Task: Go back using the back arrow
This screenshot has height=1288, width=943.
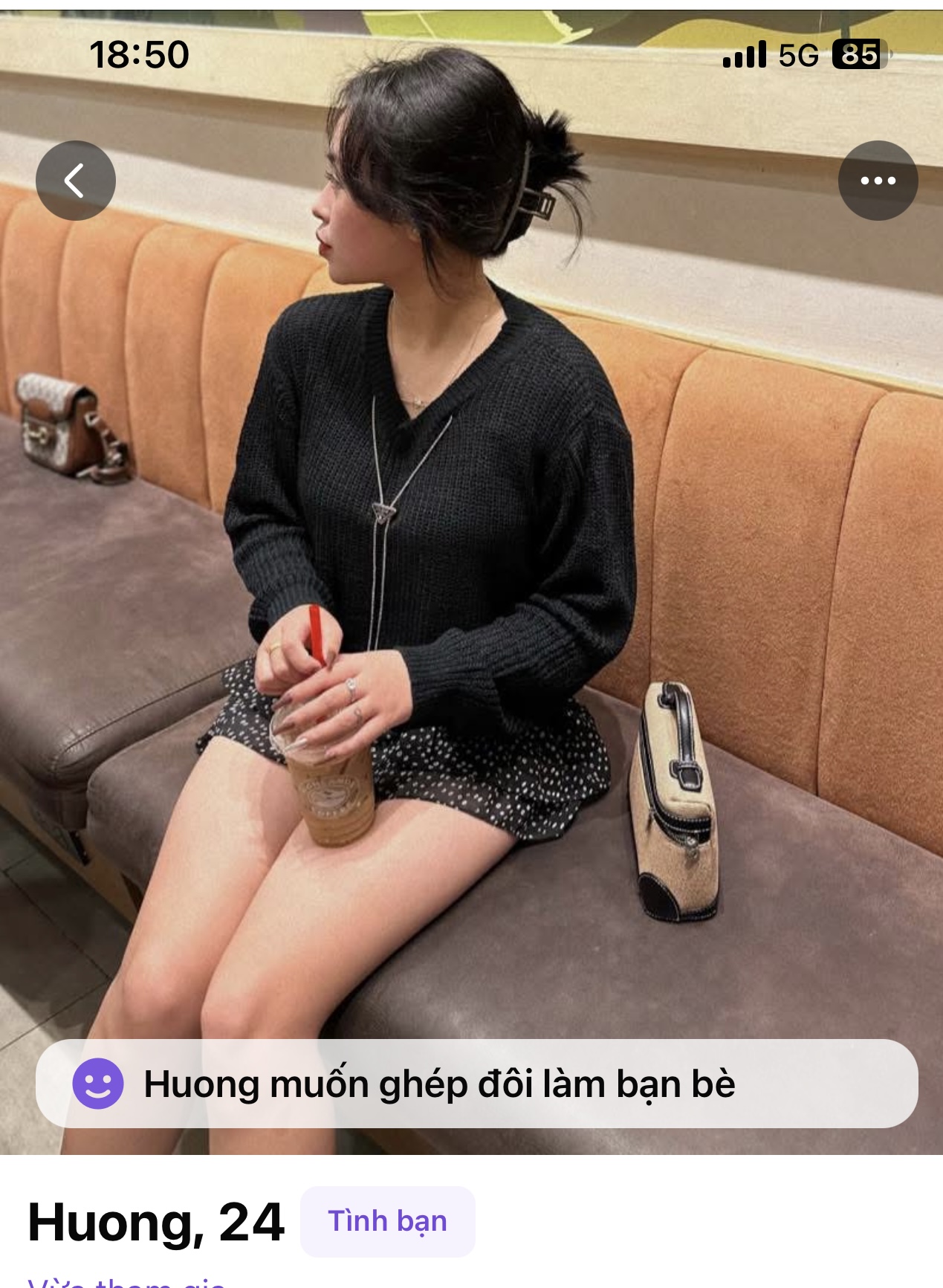Action: 76,181
